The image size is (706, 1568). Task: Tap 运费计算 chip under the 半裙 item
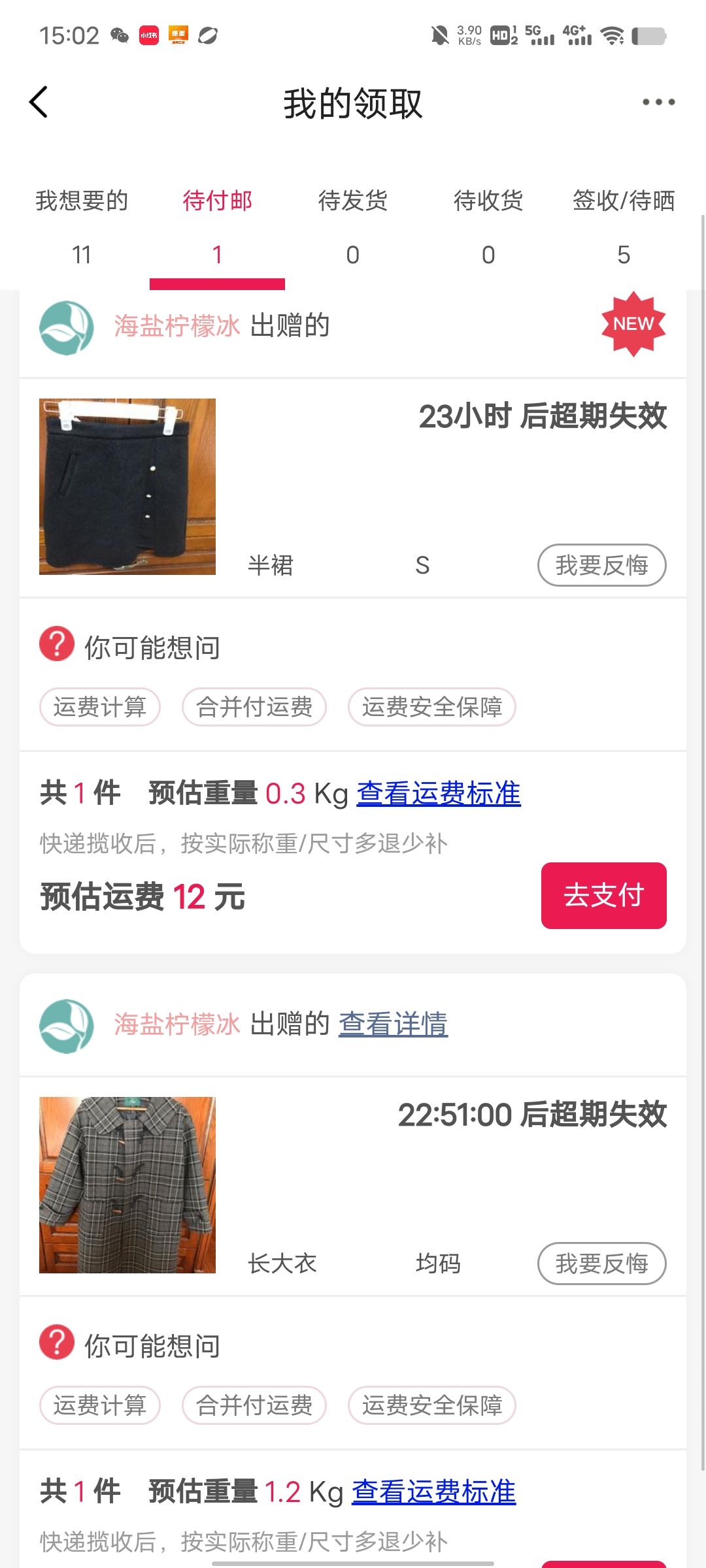100,707
